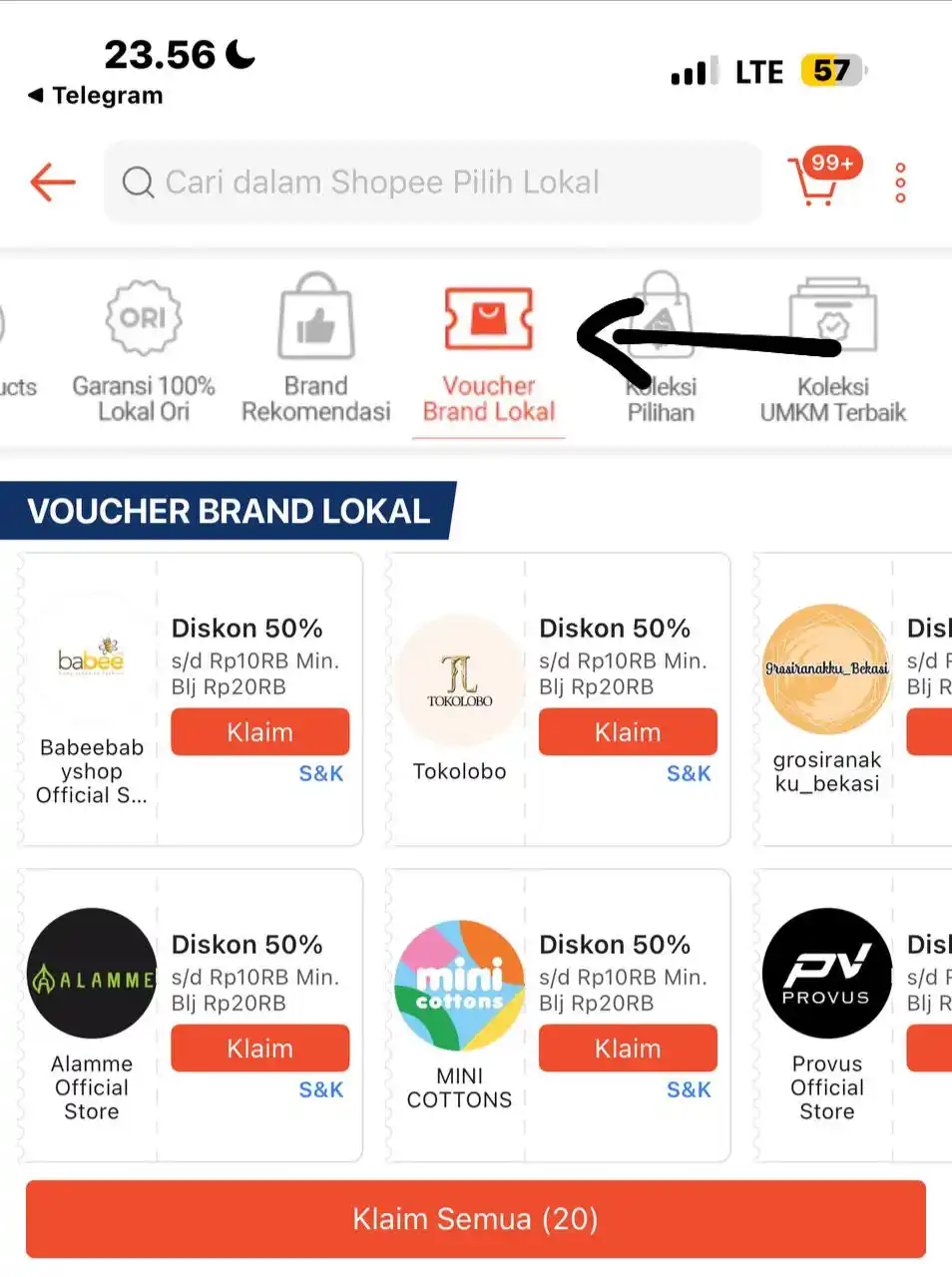View S&K for Babeebabyshop voucher
This screenshot has height=1277, width=952.
(x=320, y=773)
